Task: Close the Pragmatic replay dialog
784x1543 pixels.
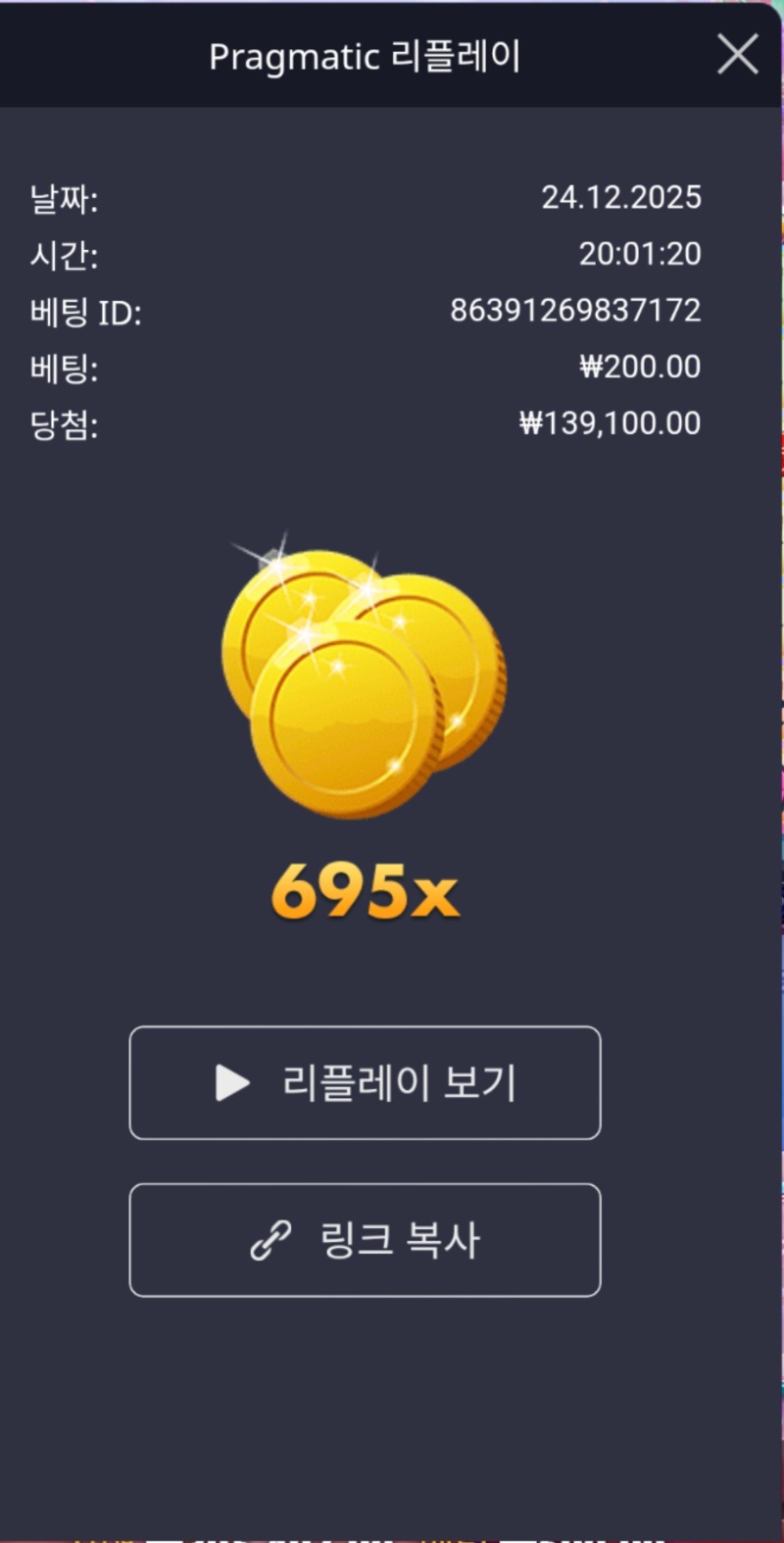Action: tap(737, 55)
